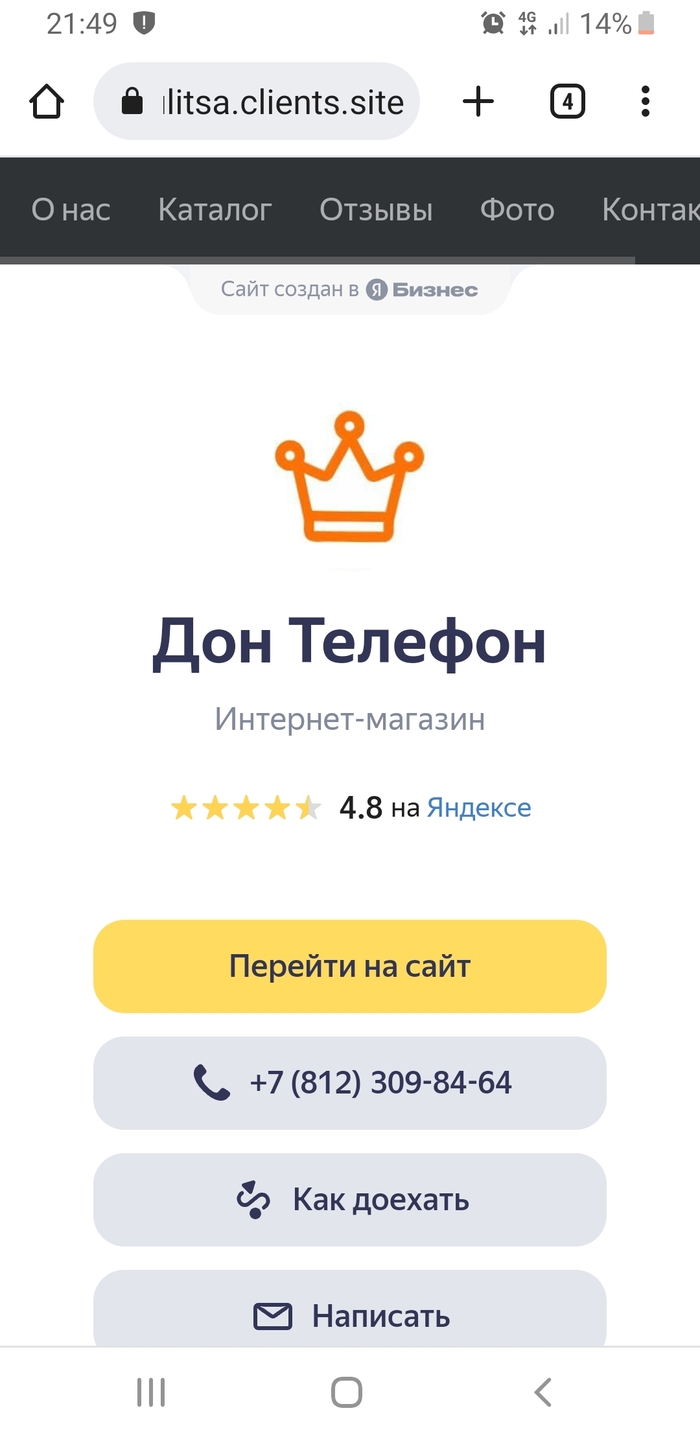This screenshot has height=1439, width=700.
Task: Tap the Перейти на сайт button
Action: [x=350, y=966]
